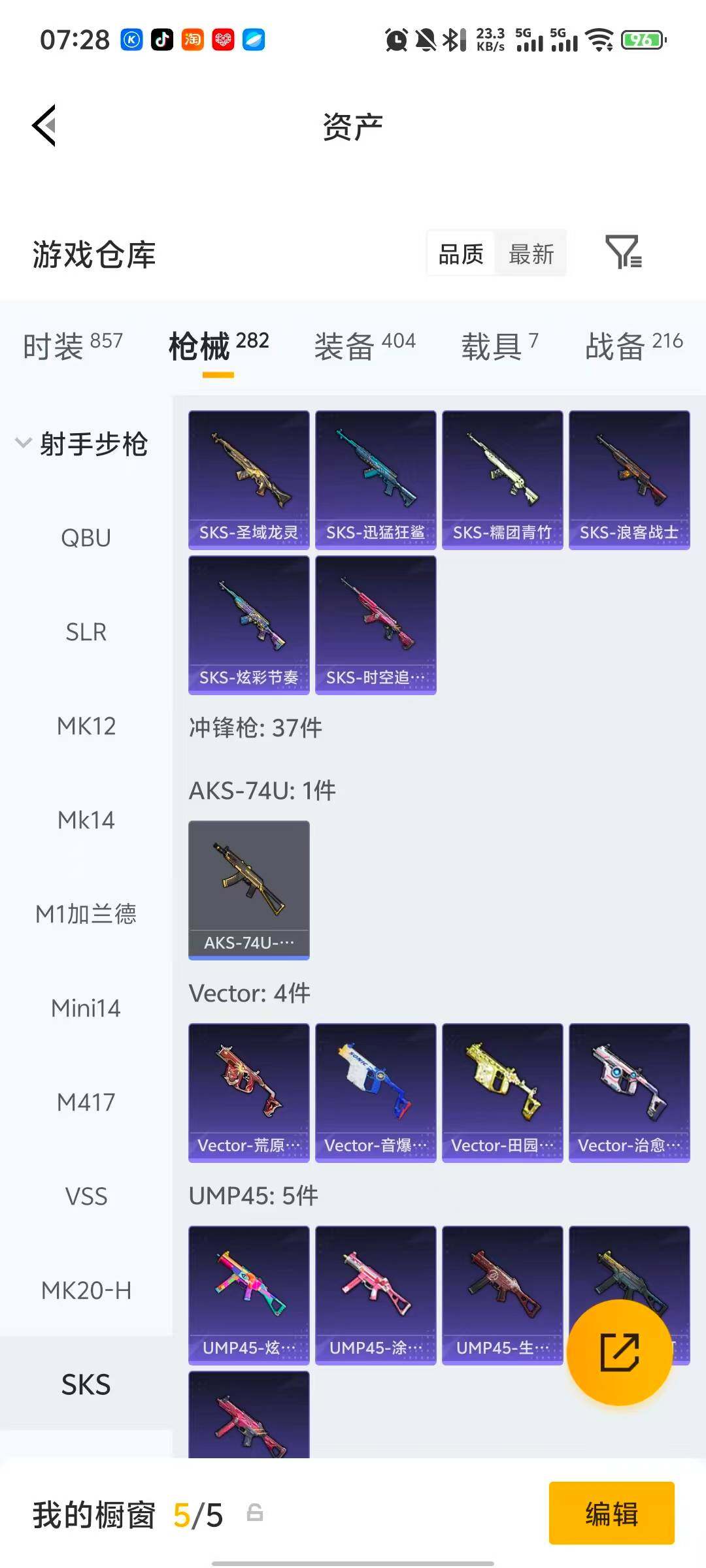The image size is (706, 1568).
Task: Select QBU in the sidebar
Action: [x=87, y=538]
